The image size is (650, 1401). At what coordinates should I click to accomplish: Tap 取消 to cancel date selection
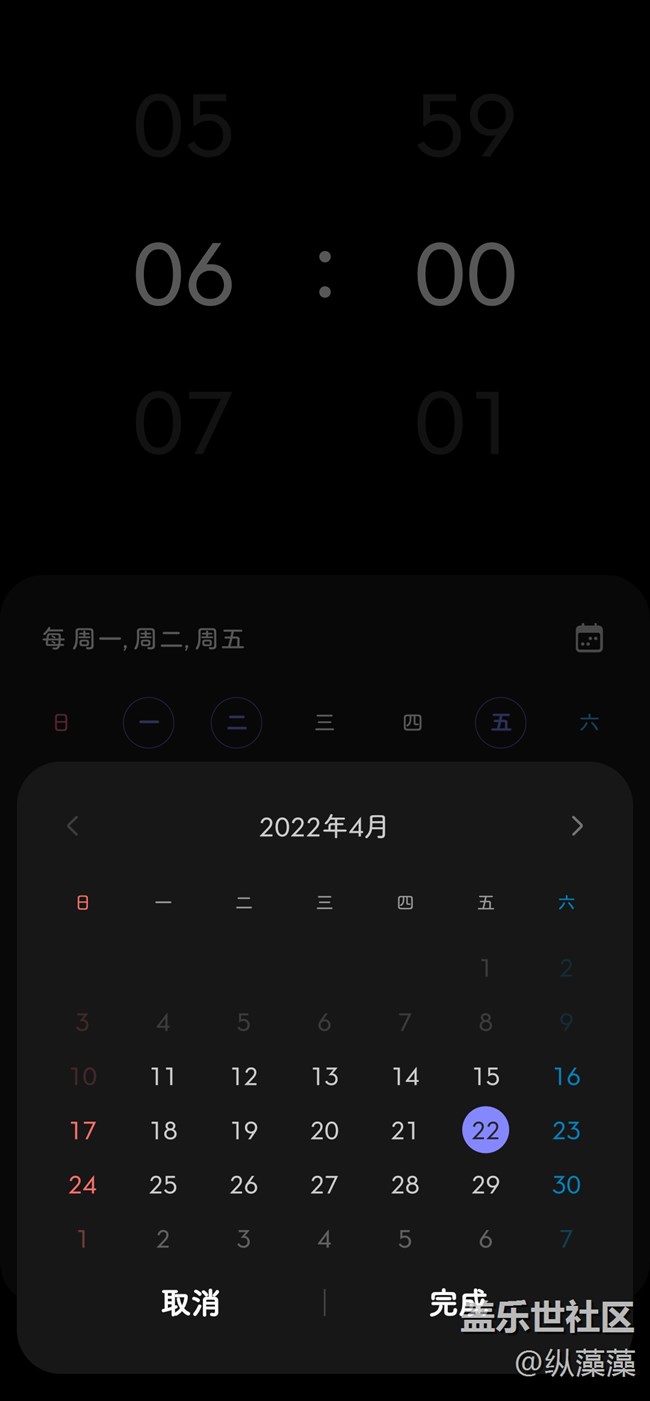click(x=190, y=1303)
